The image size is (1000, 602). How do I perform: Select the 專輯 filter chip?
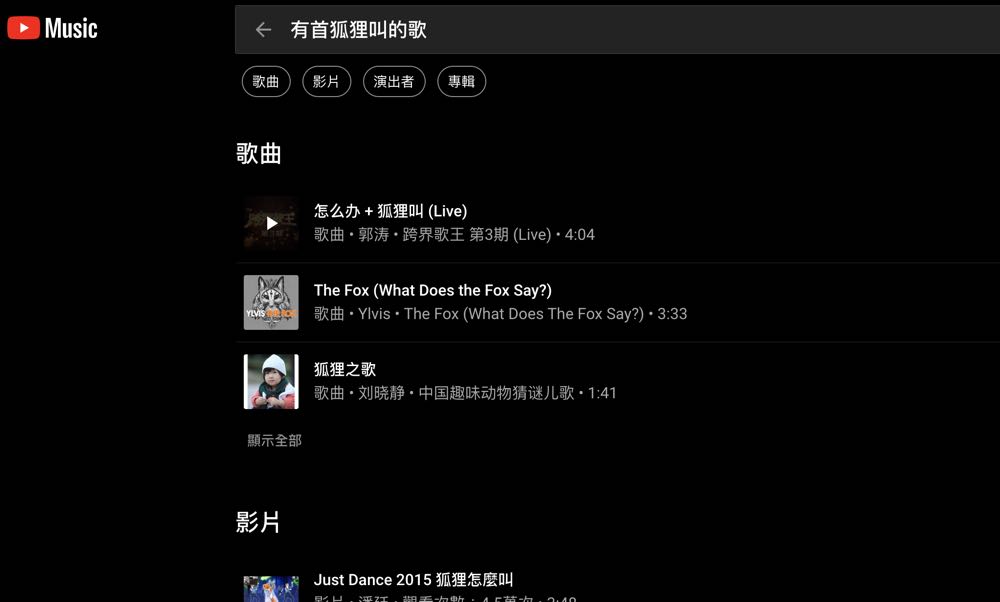pos(461,82)
